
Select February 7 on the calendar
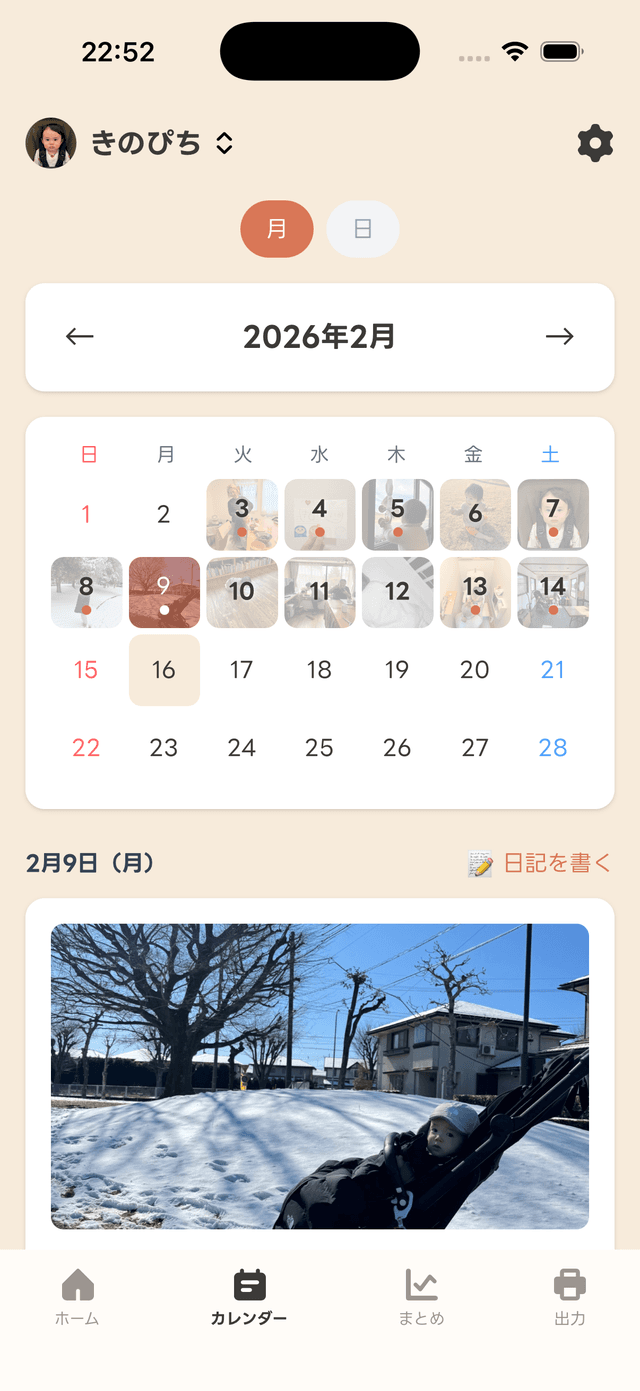pyautogui.click(x=553, y=515)
